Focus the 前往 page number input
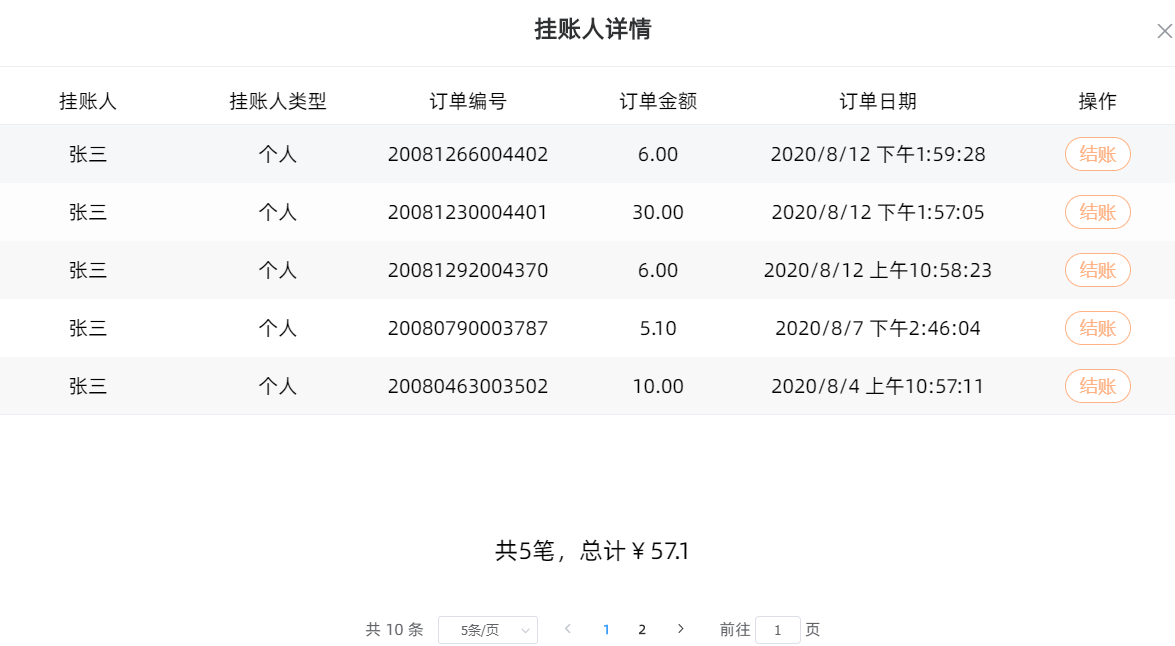 (778, 630)
